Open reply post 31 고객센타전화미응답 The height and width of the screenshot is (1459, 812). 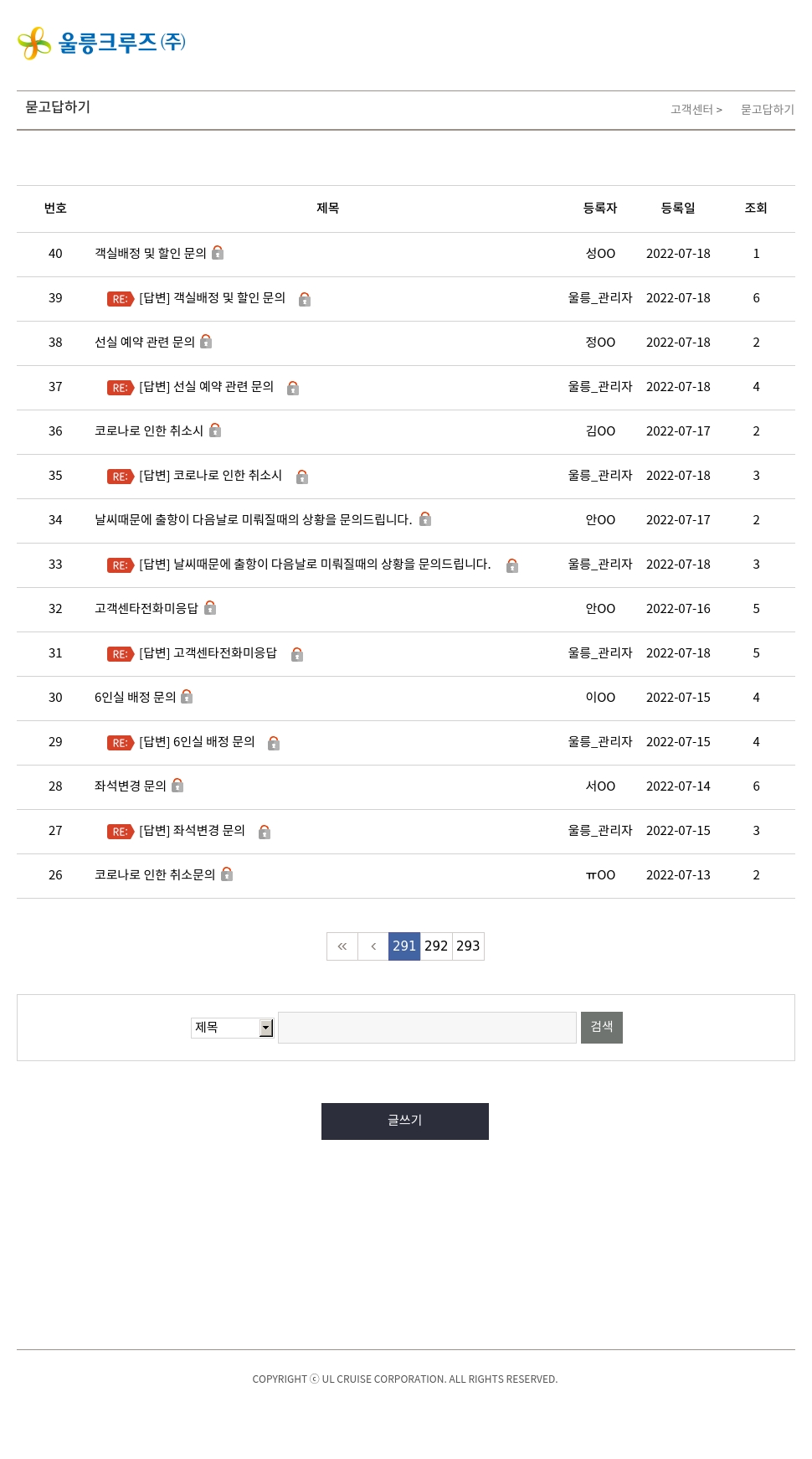[x=208, y=653]
